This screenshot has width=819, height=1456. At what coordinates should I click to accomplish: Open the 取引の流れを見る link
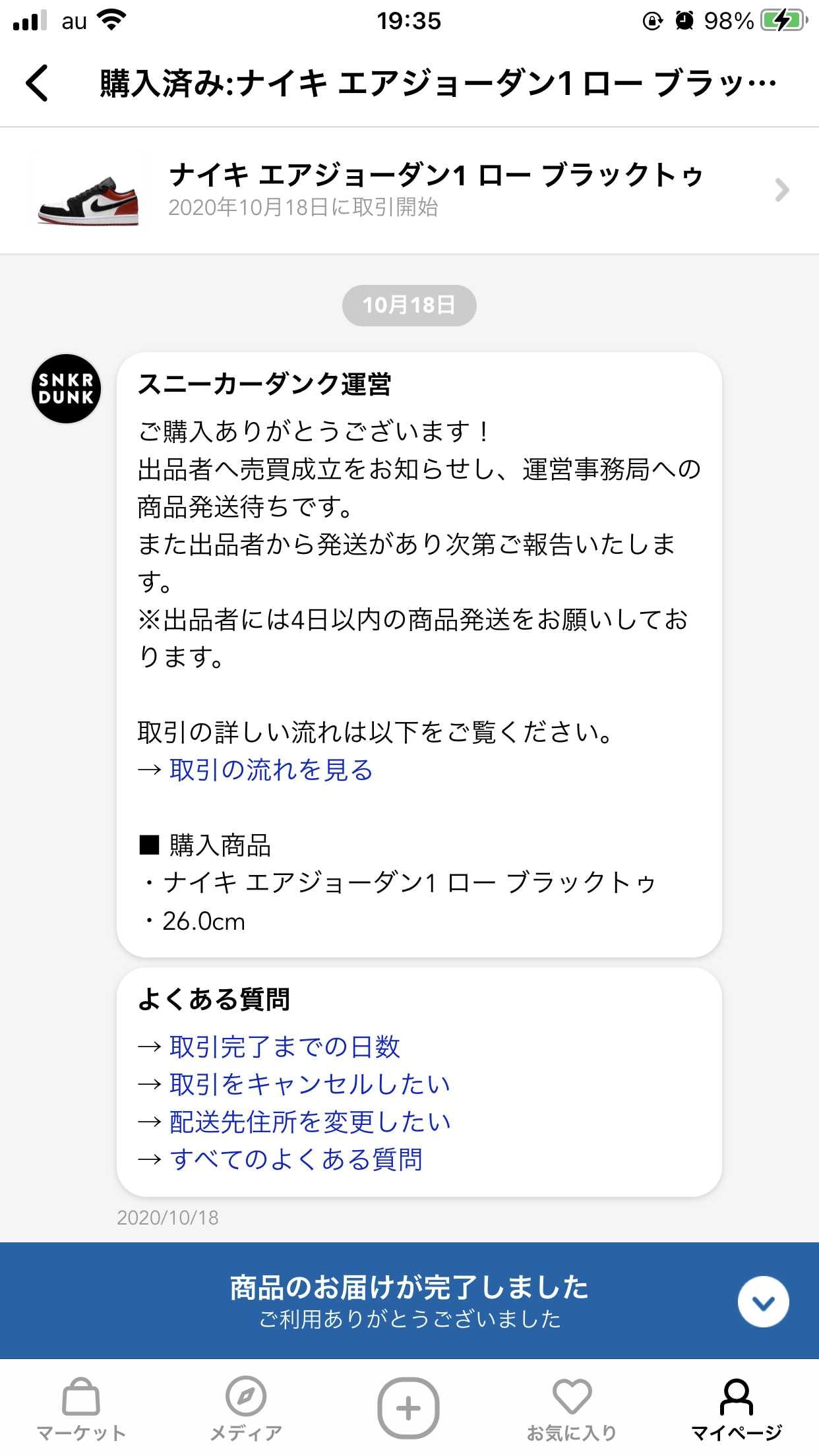[x=271, y=770]
